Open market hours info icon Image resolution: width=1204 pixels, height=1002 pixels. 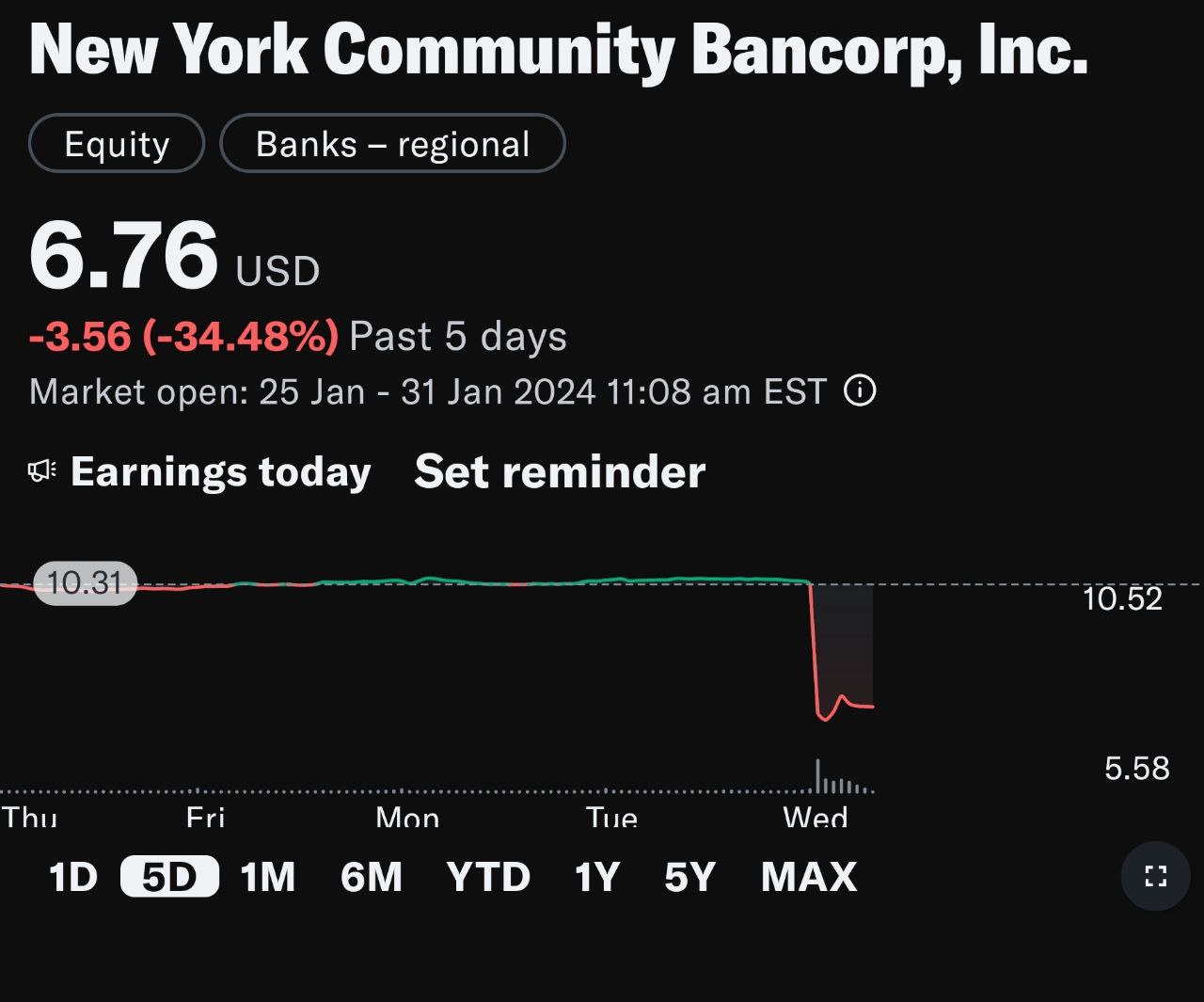pyautogui.click(x=860, y=390)
